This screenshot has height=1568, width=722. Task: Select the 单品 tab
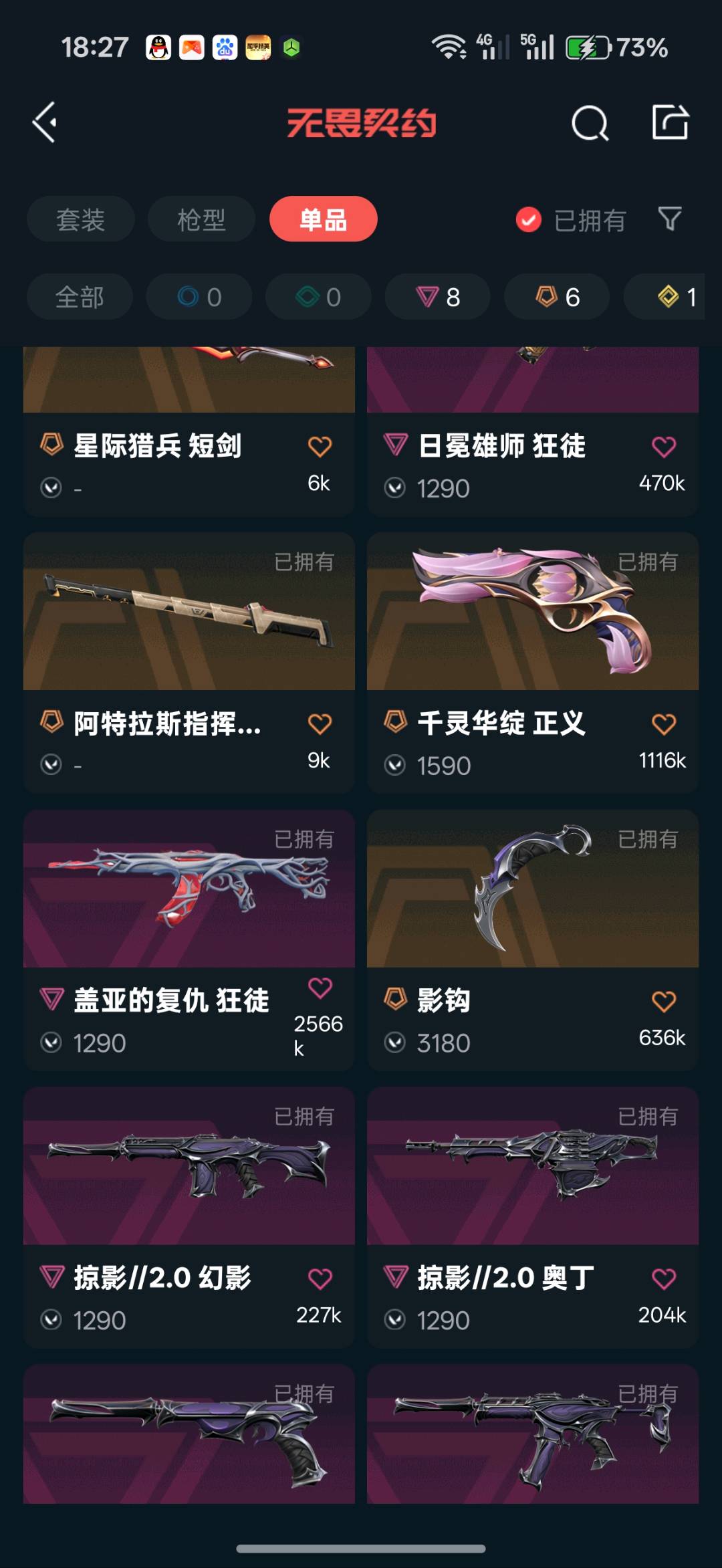(323, 219)
